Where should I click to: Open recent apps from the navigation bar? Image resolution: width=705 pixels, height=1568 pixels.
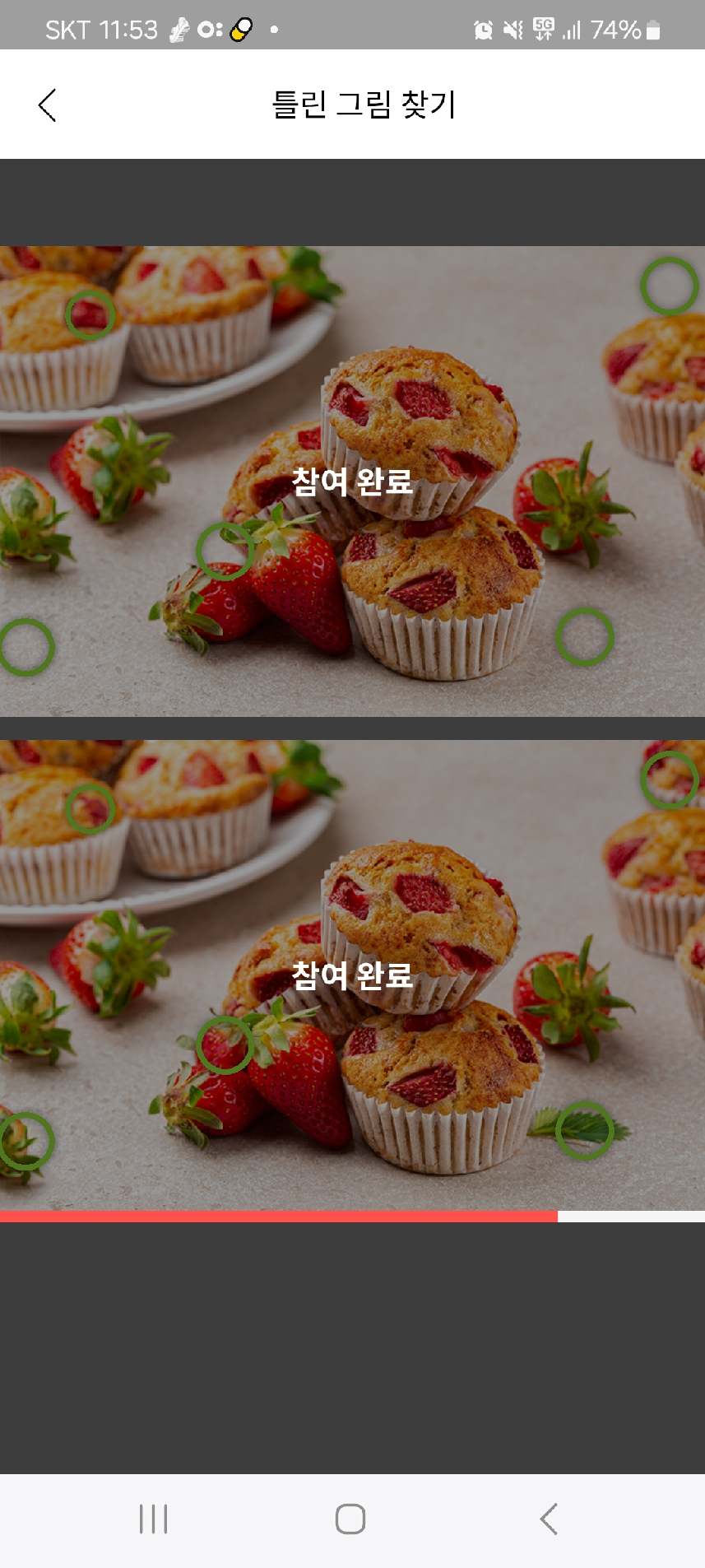(x=154, y=1519)
